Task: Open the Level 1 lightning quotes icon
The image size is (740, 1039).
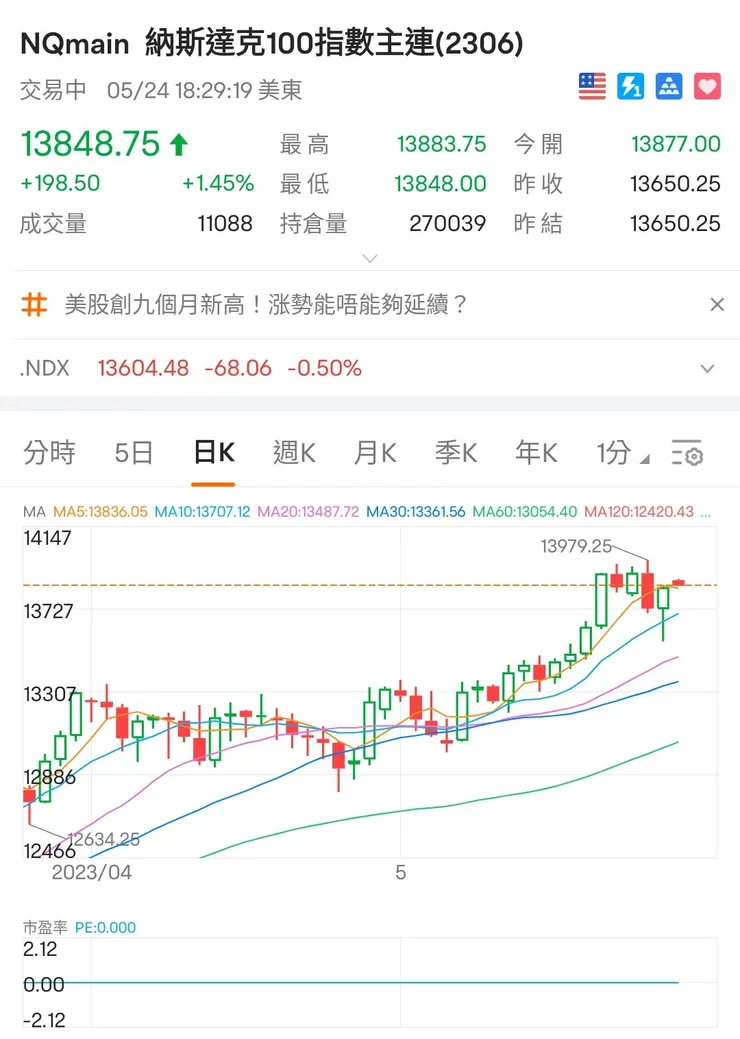Action: (x=630, y=86)
